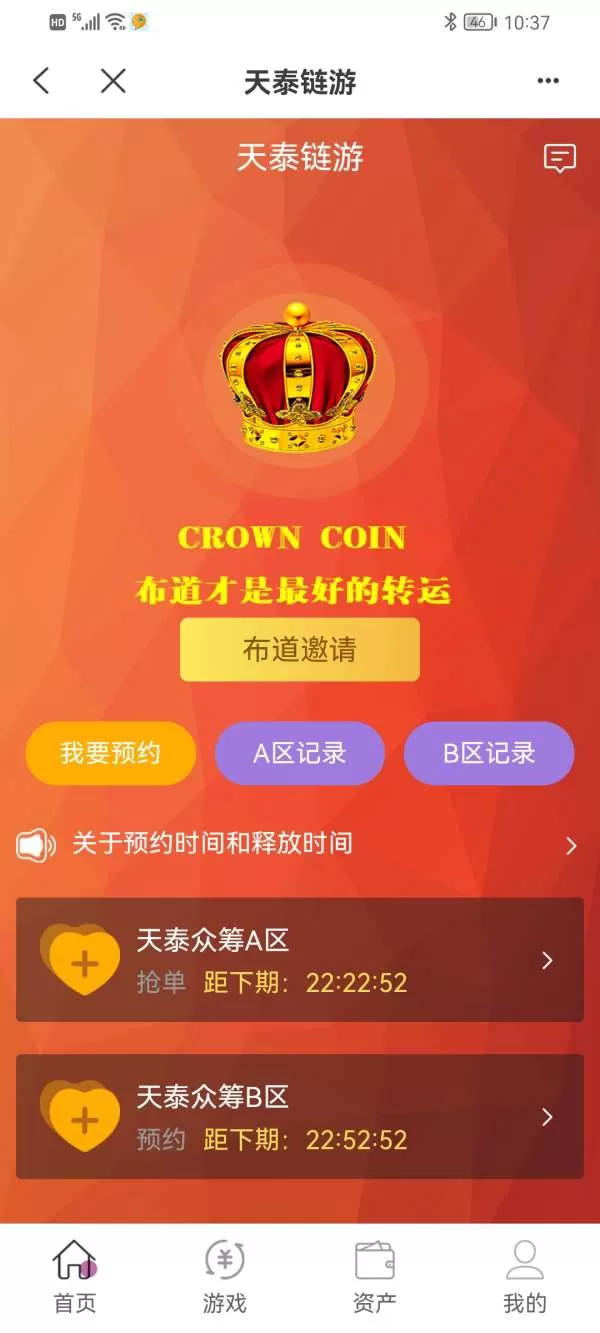
Task: Go back using the top-left arrow
Action: 41,81
